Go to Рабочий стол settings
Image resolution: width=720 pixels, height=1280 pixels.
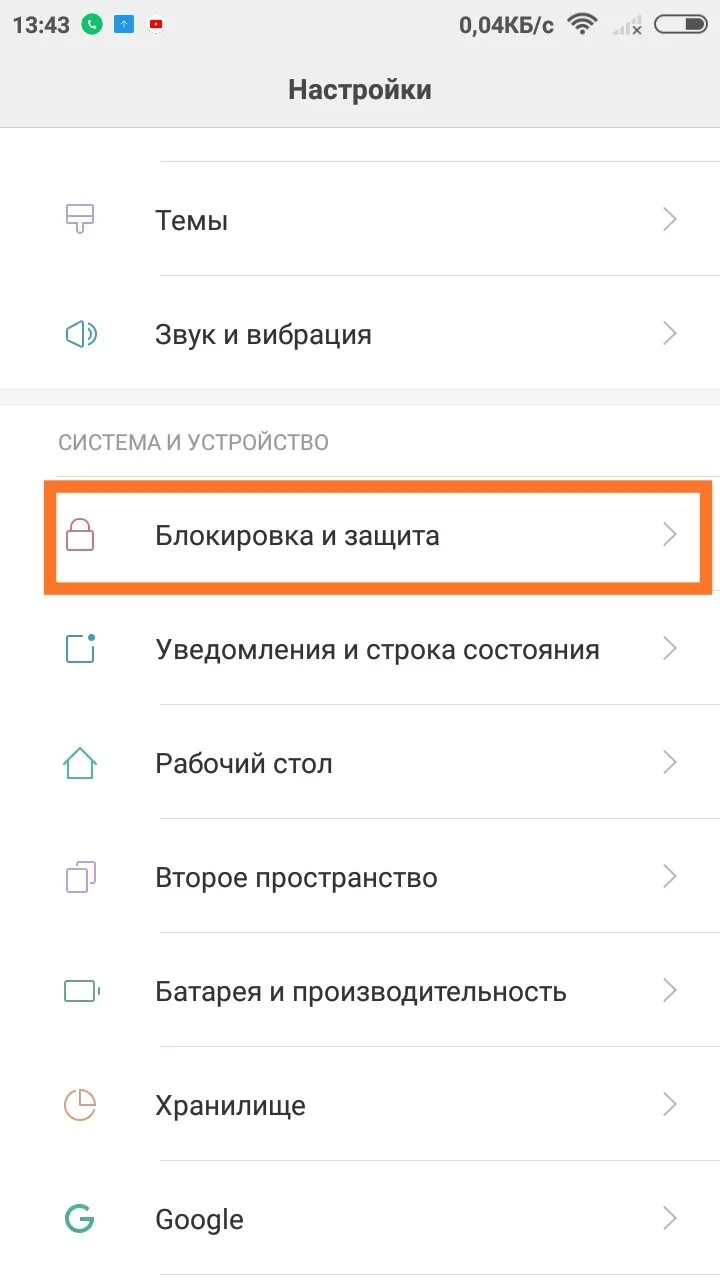click(x=360, y=763)
